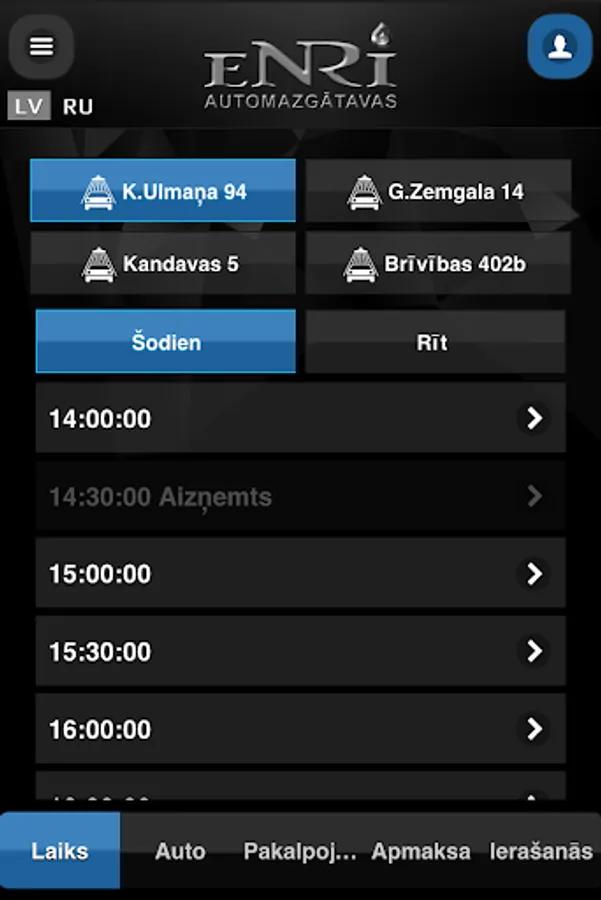Open the hamburger menu

point(41,47)
